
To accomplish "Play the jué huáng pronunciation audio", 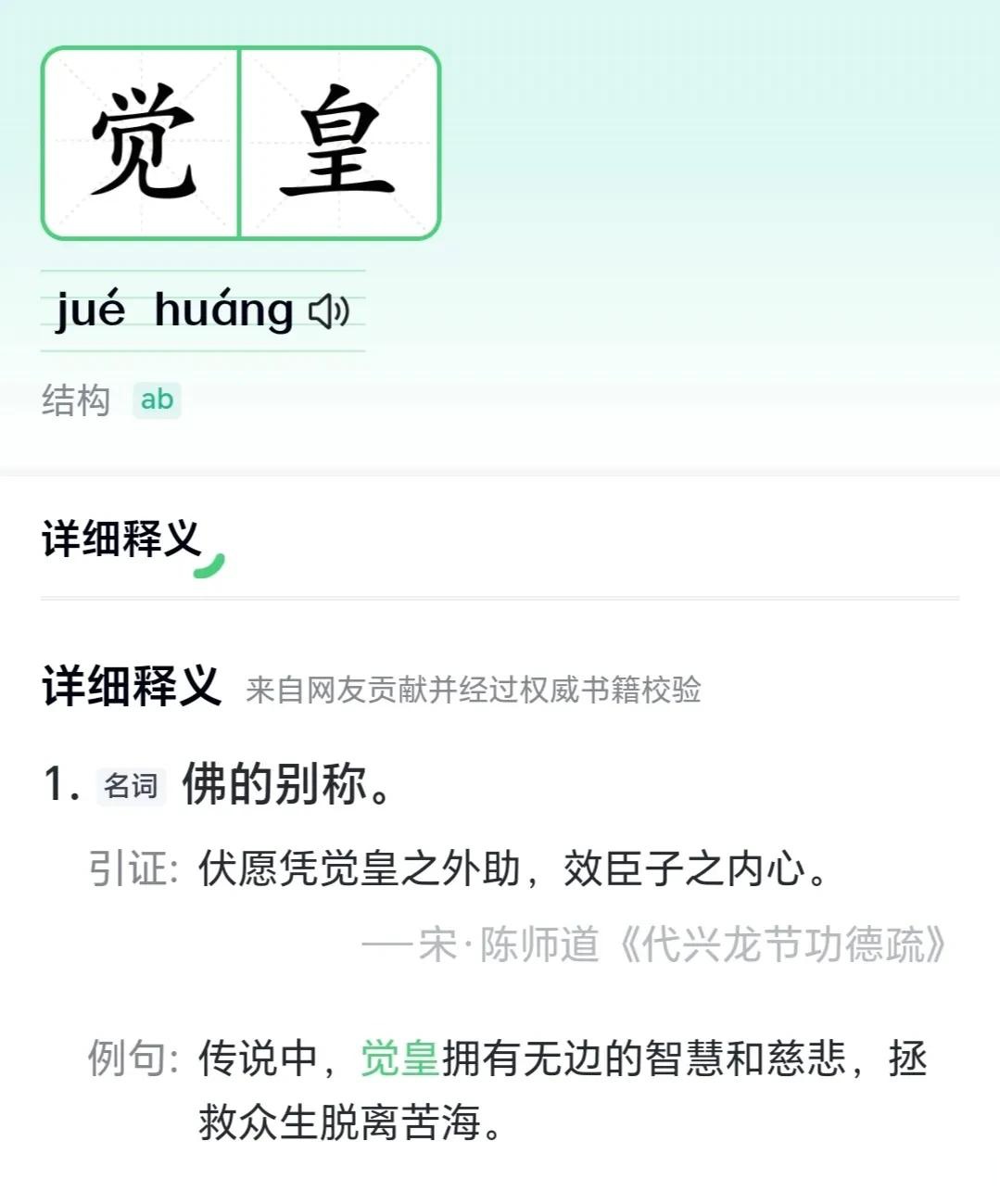I will point(329,311).
